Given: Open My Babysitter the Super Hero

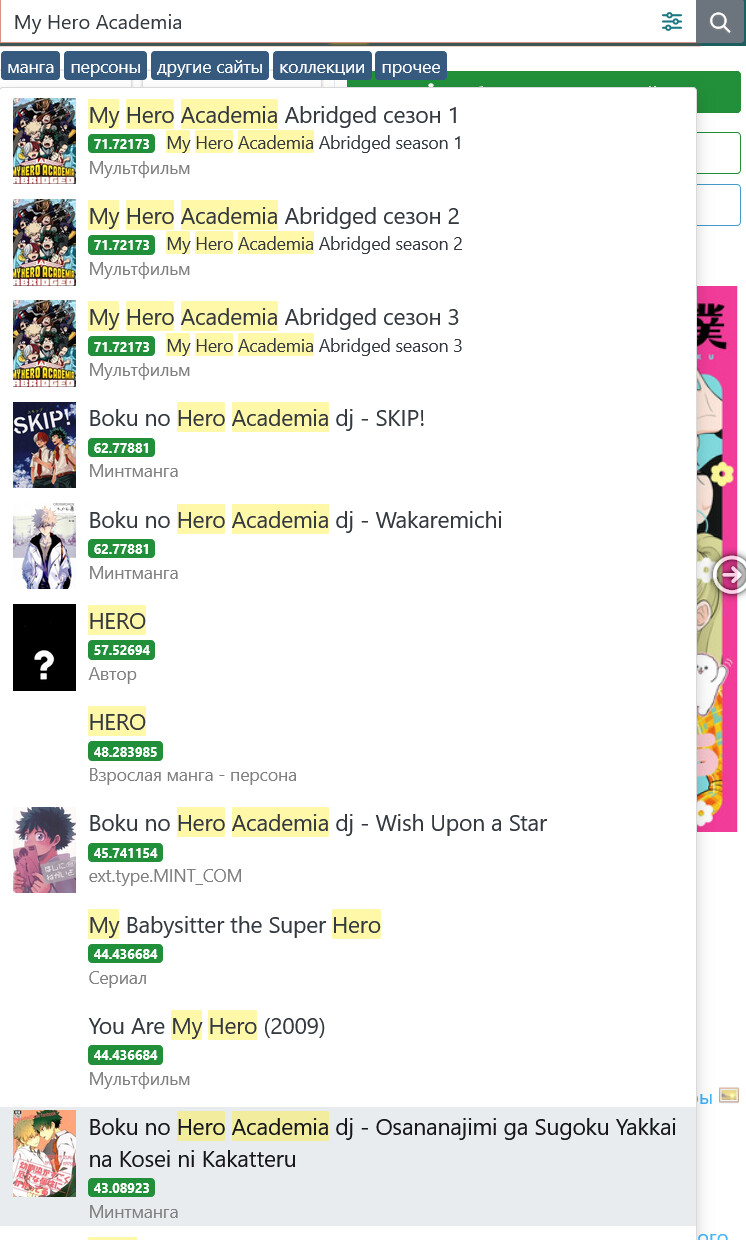Looking at the screenshot, I should 234,926.
